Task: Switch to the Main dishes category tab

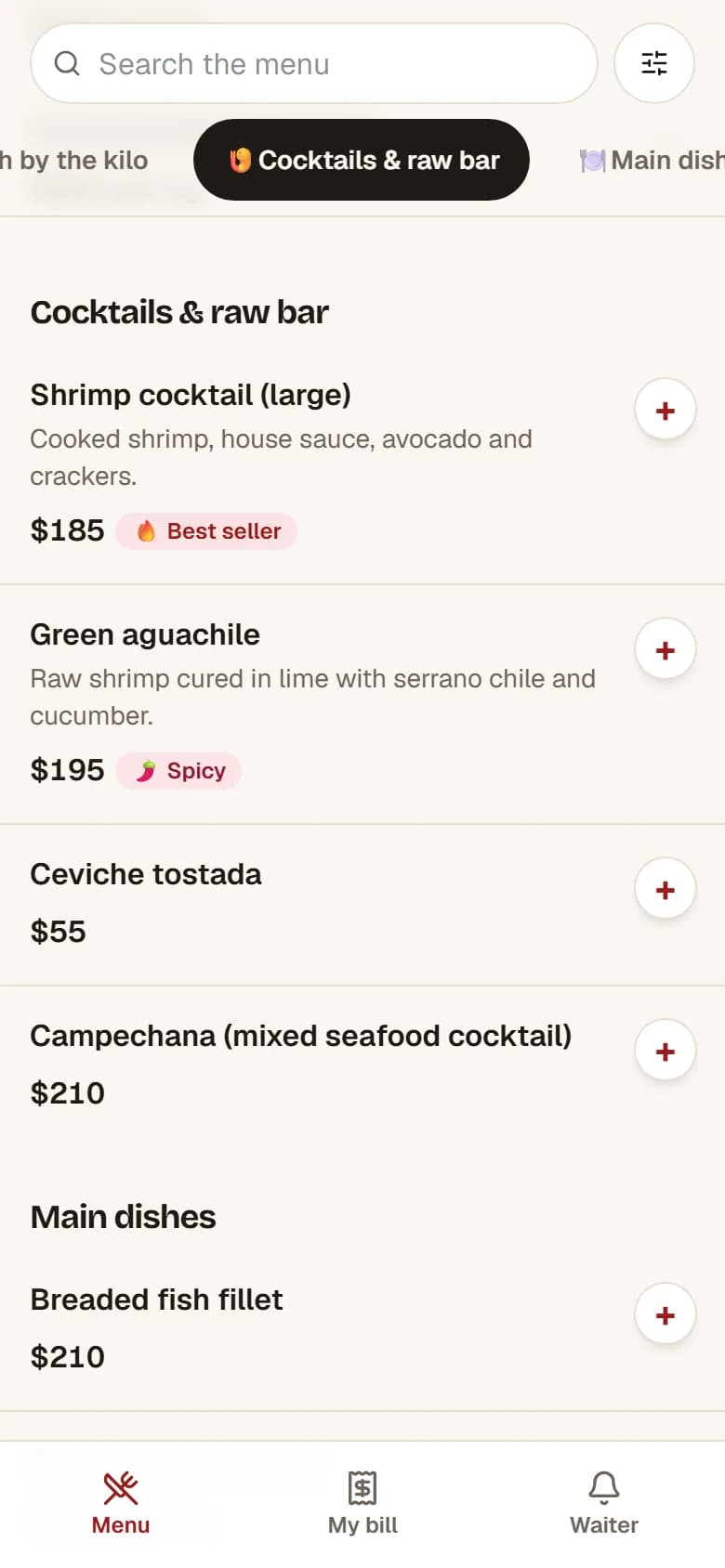Action: (651, 160)
